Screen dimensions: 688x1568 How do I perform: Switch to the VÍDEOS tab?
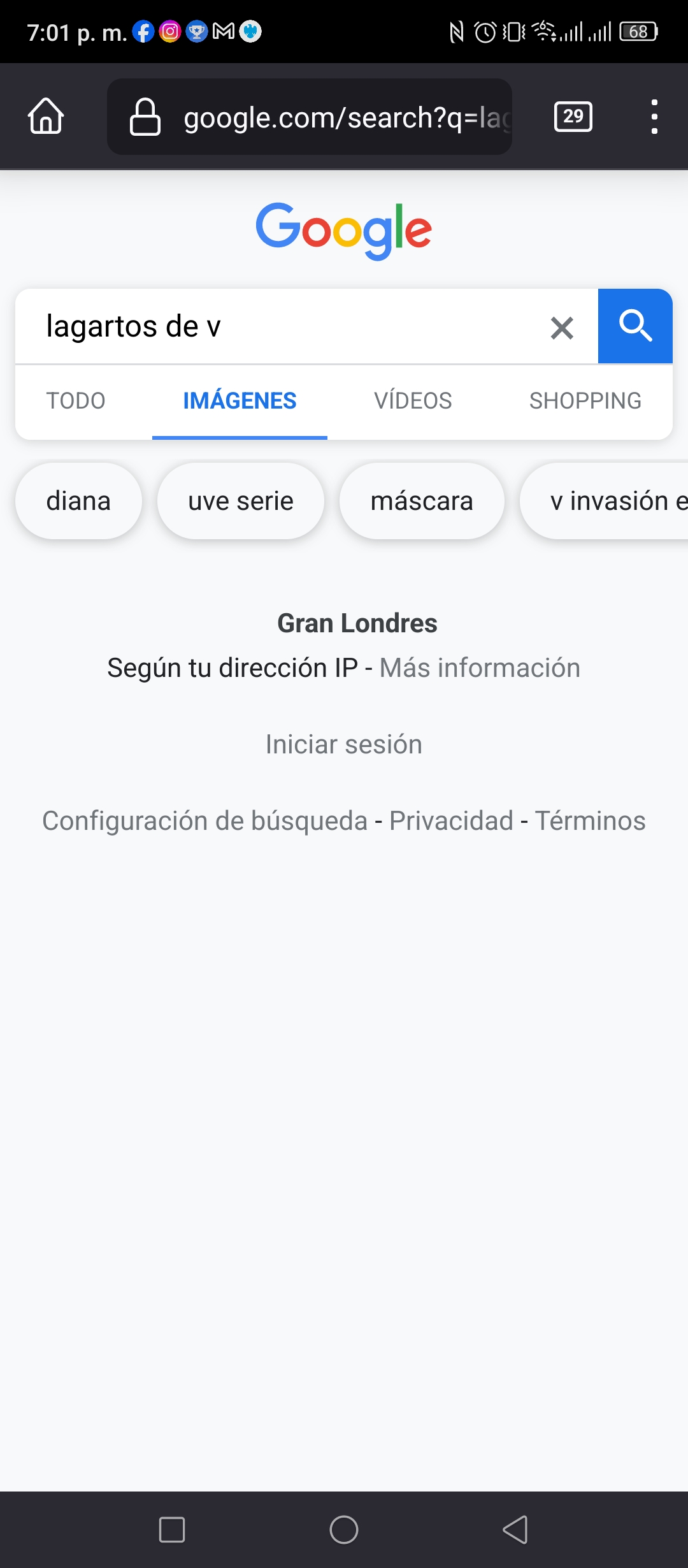[x=413, y=401]
